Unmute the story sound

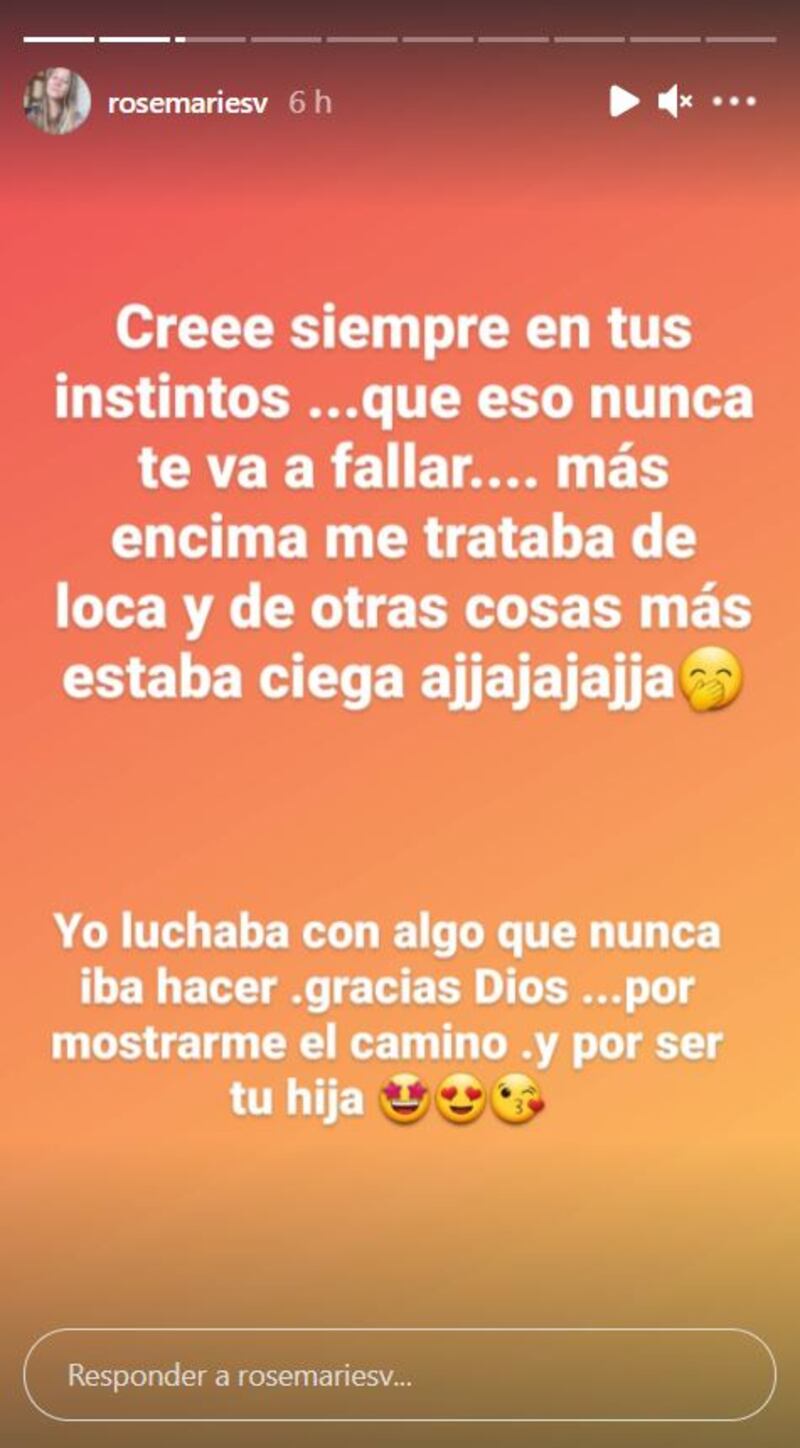675,101
